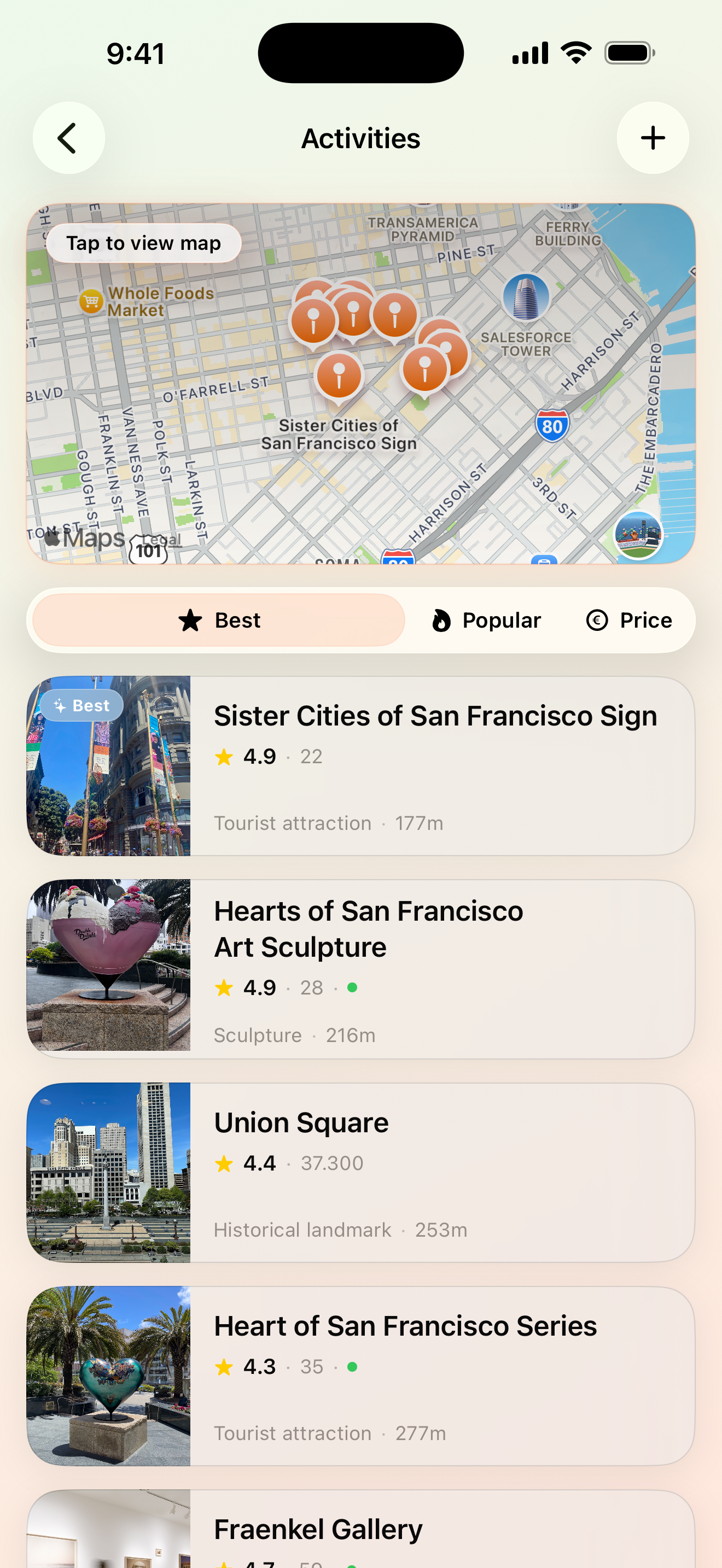
Task: Open Hearts of San Francisco Art Sculpture
Action: coord(360,969)
